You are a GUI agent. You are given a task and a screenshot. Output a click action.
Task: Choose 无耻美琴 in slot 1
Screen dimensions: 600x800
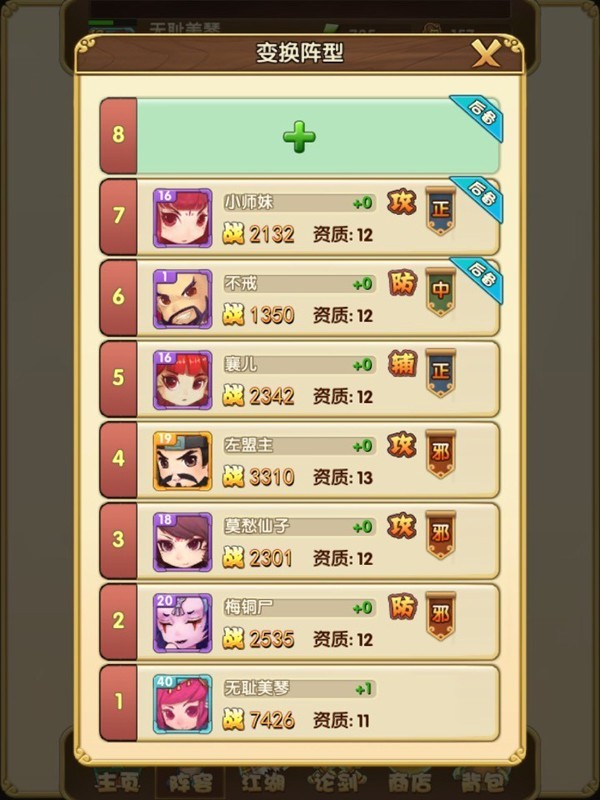tap(300, 702)
